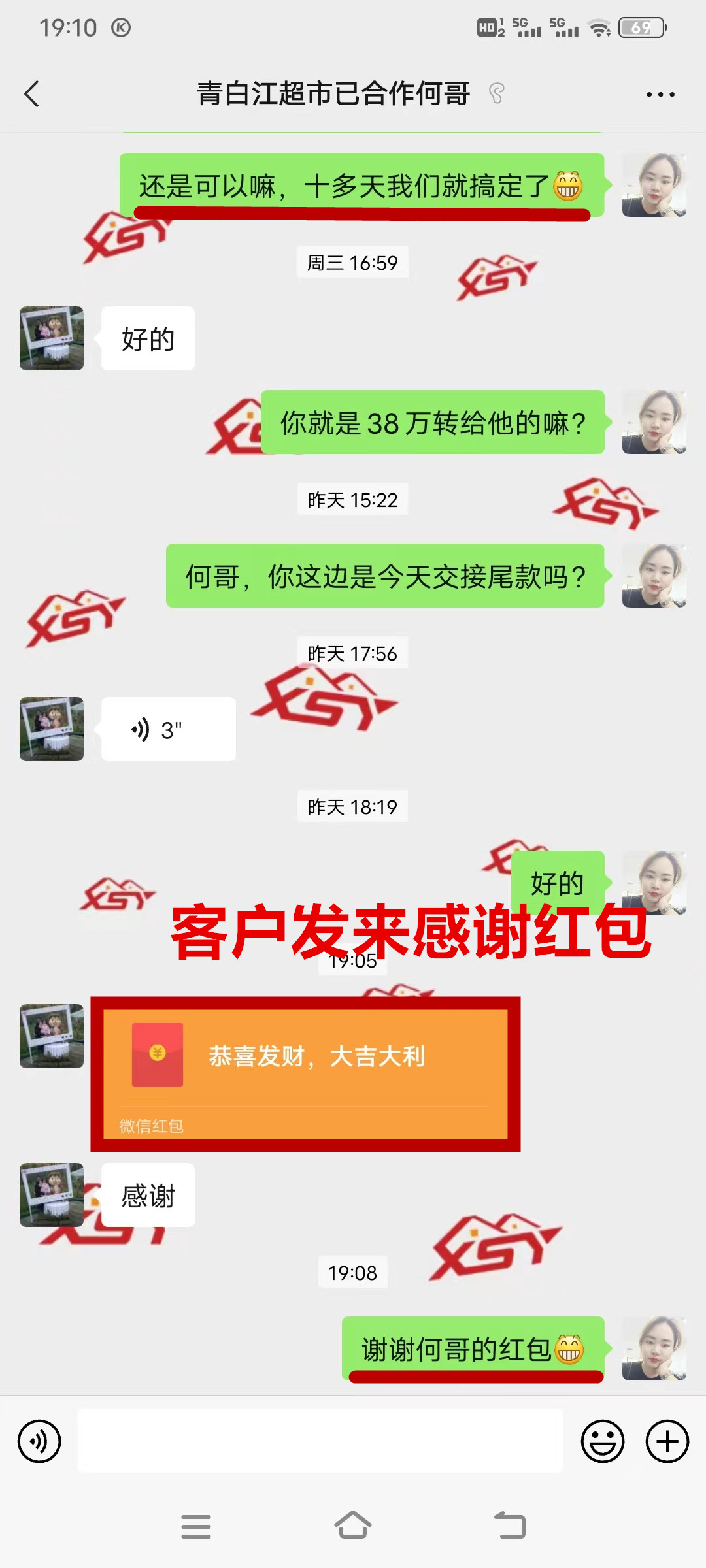This screenshot has height=1568, width=706.
Task: Tap system home button
Action: [353, 1526]
